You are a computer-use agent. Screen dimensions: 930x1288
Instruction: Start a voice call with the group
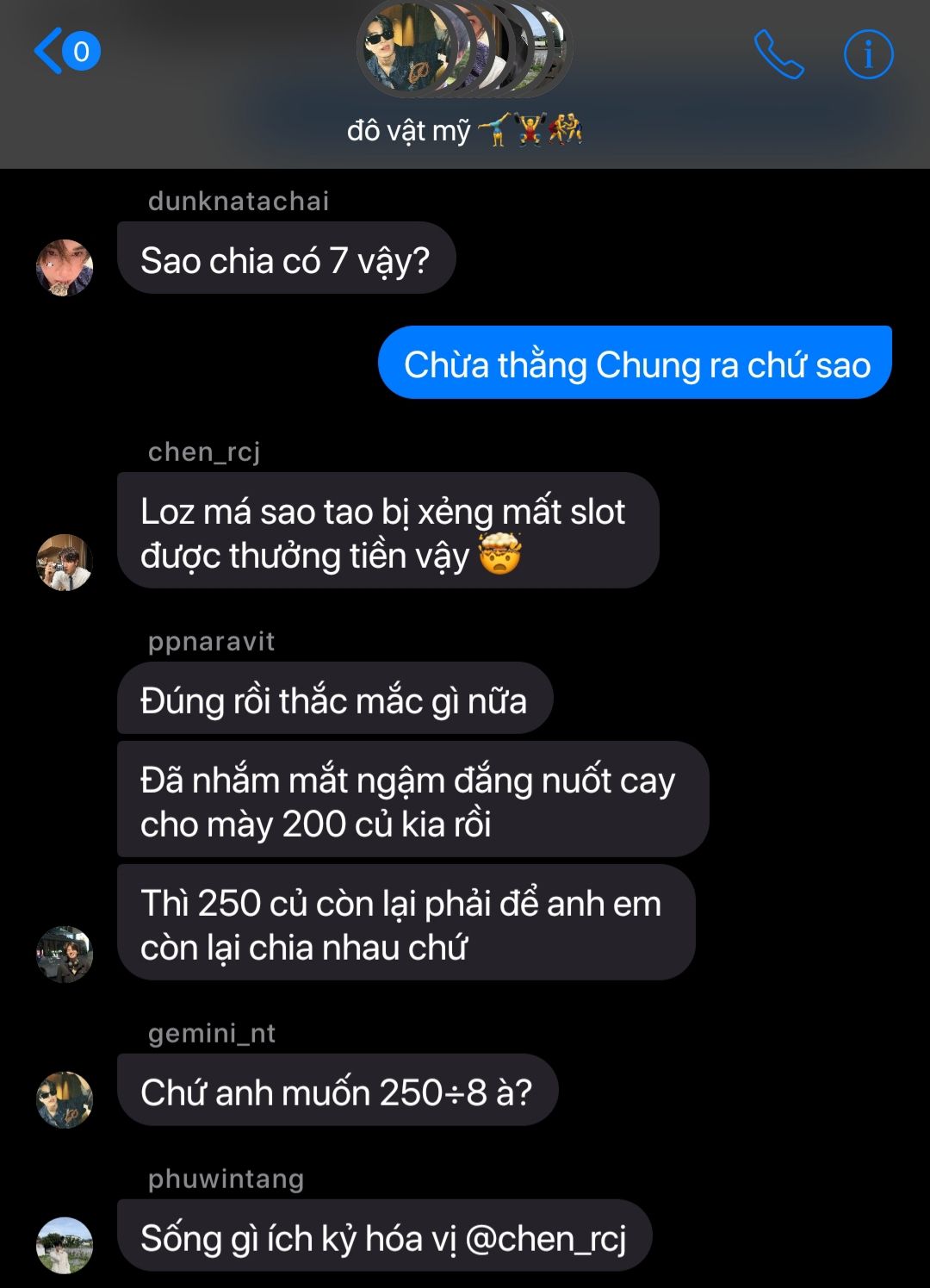coord(778,54)
